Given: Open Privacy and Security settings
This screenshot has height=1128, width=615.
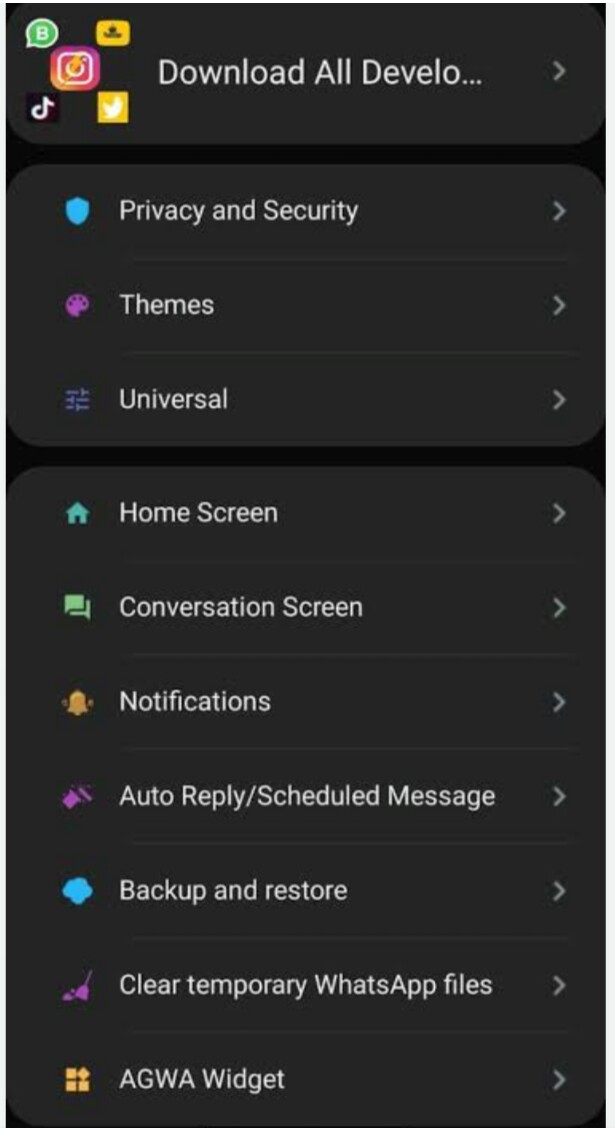Looking at the screenshot, I should [306, 212].
